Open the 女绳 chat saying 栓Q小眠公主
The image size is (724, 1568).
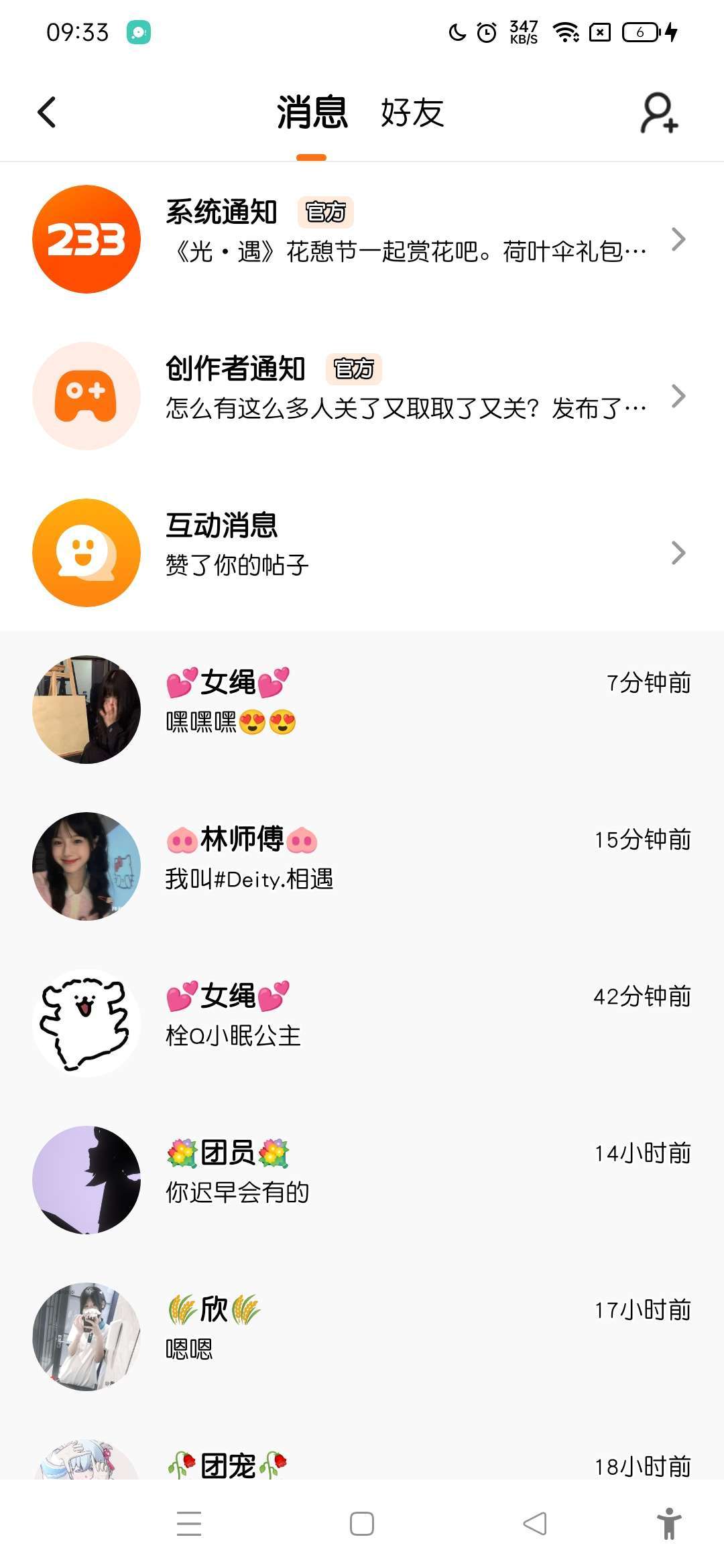(362, 1023)
